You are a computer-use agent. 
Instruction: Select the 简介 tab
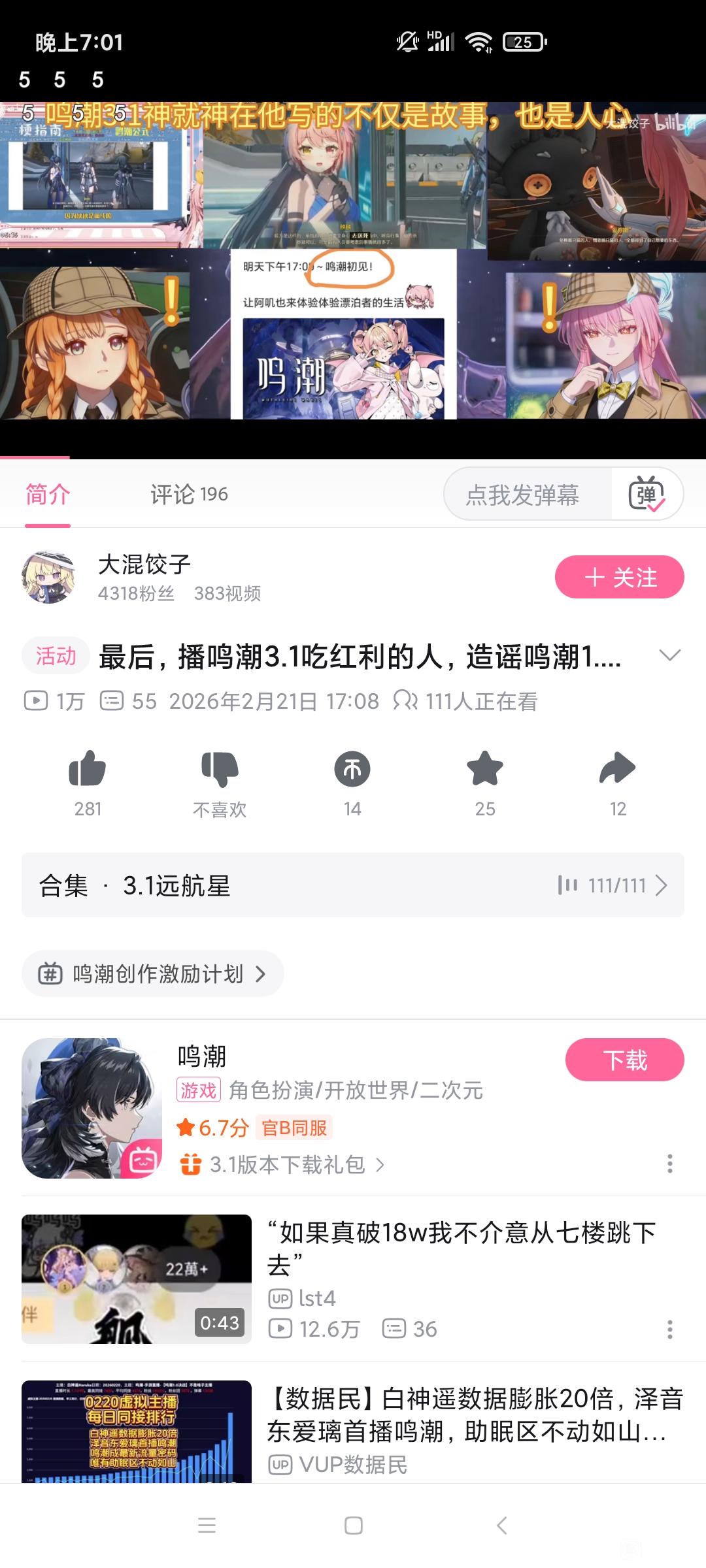[48, 495]
